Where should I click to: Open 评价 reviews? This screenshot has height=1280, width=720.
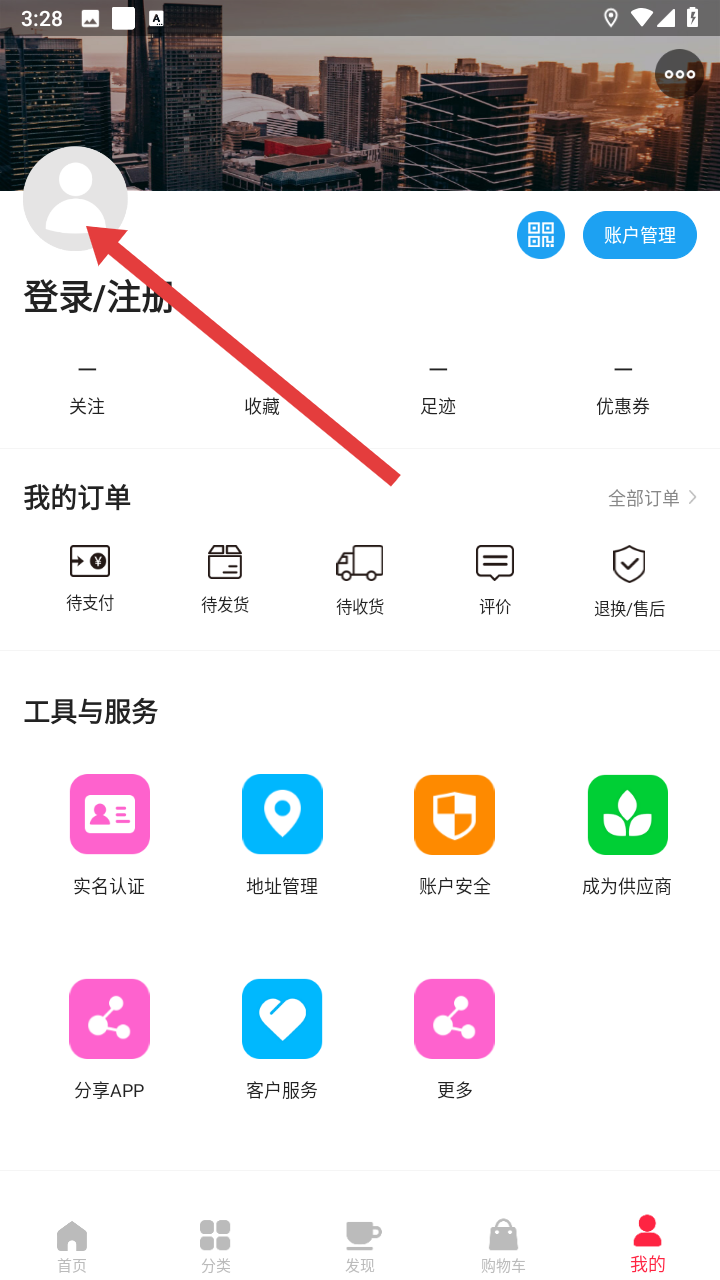[495, 579]
